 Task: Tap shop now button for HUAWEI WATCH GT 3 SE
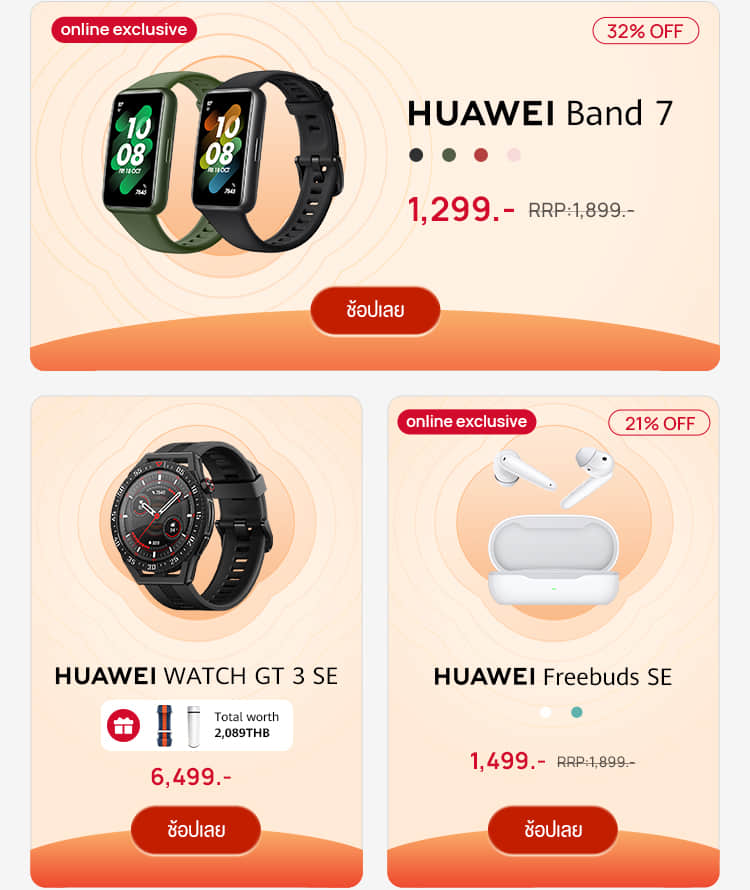(x=196, y=830)
